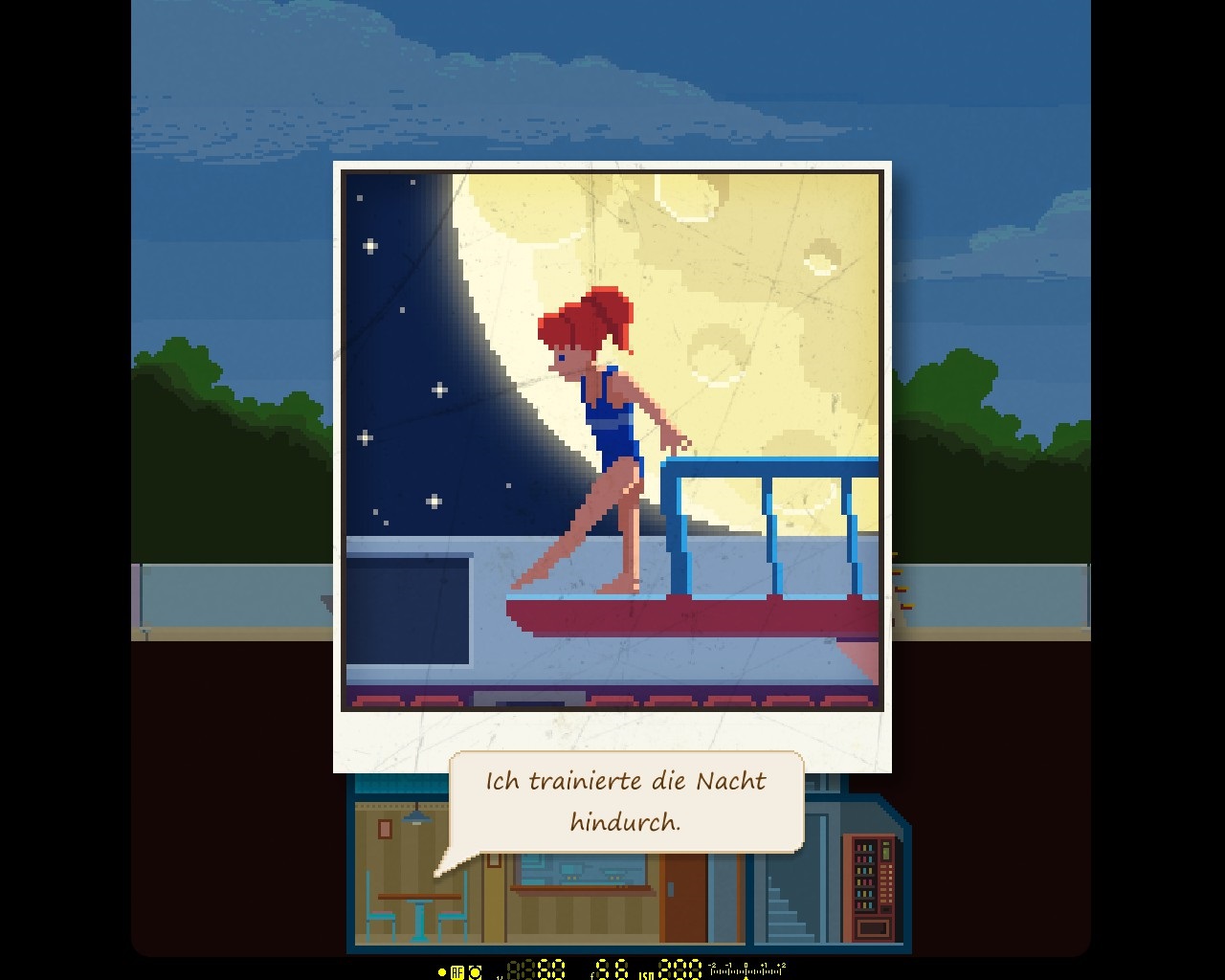Screen dimensions: 1225x980
Task: Tap the speech bubble to continue dialogue
Action: pos(626,801)
